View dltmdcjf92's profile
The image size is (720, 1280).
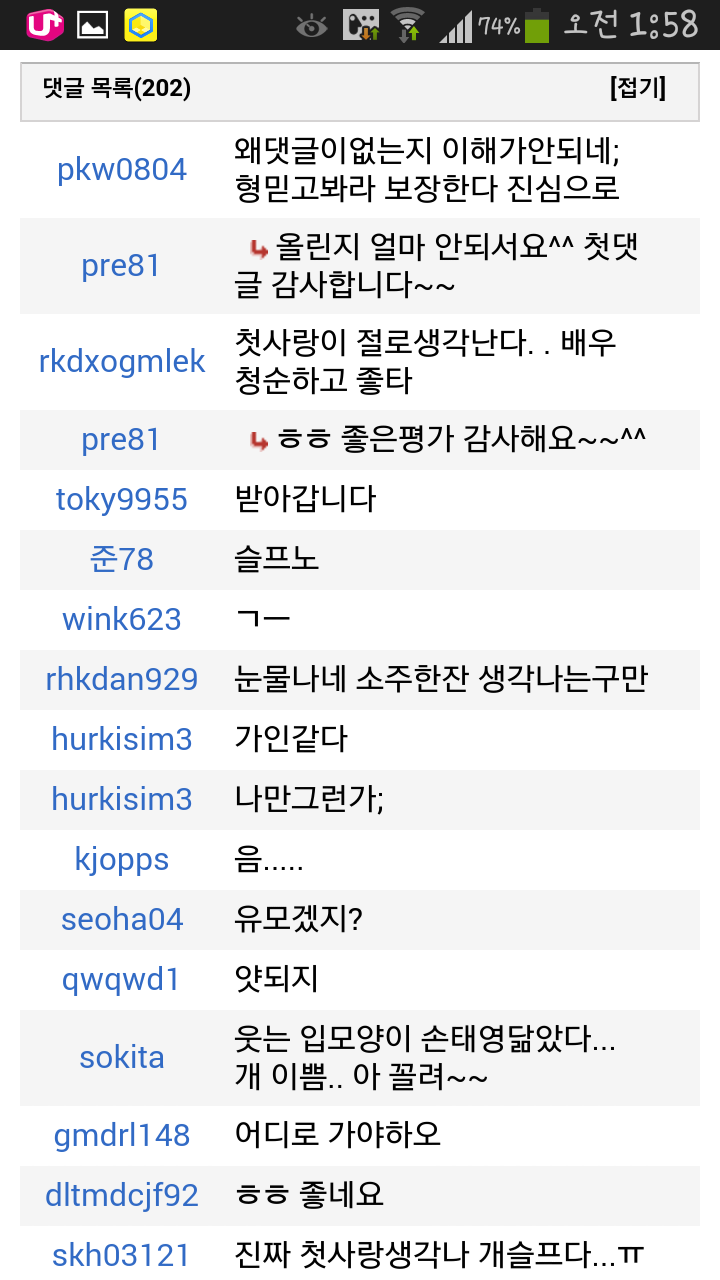(x=122, y=1195)
